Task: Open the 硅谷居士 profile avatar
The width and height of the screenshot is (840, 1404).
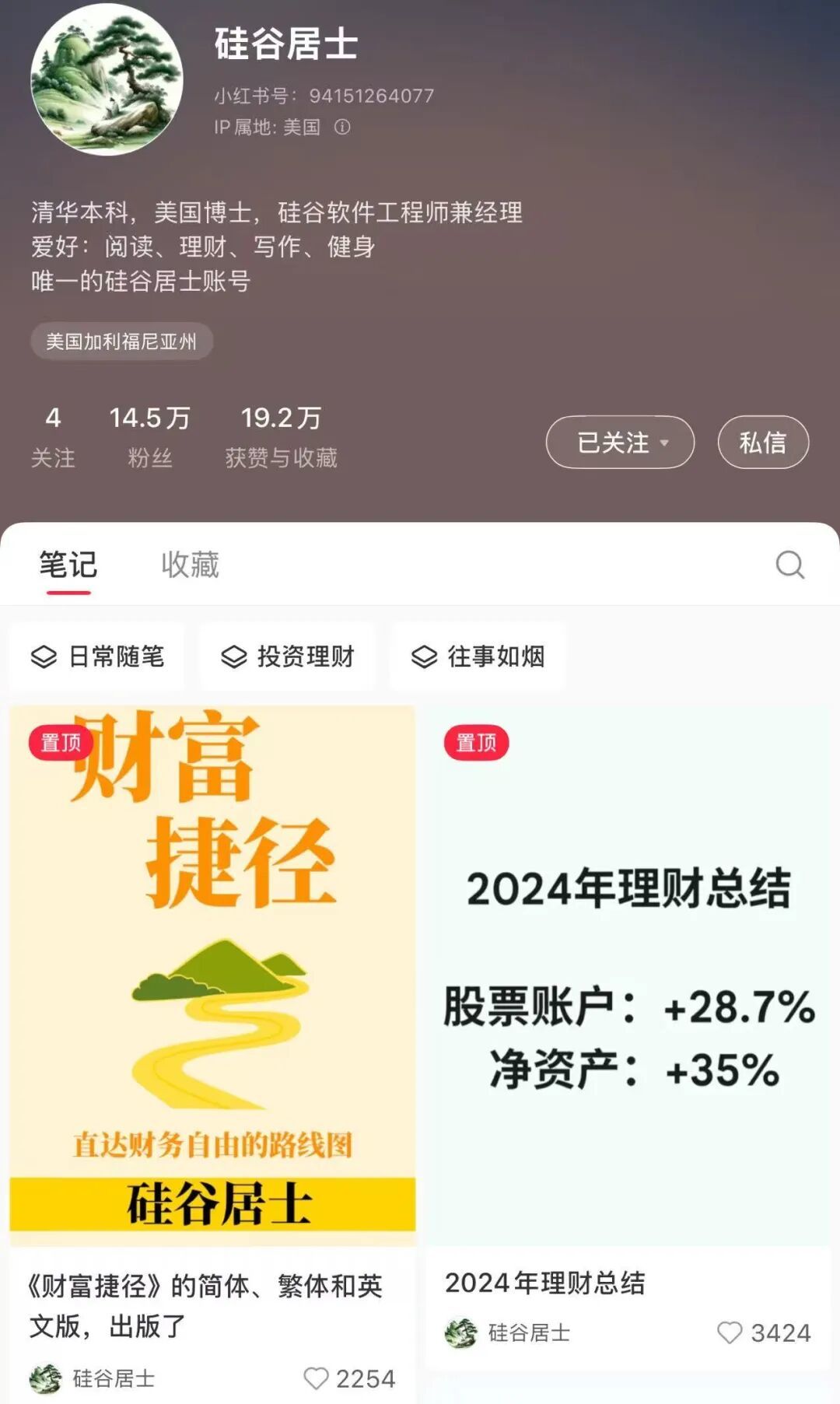Action: coord(107,79)
